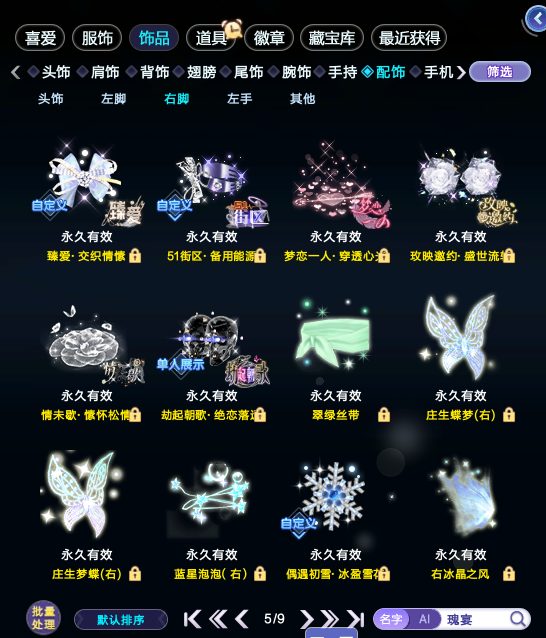Choose the 左脚 sub-category
This screenshot has height=638, width=546.
[x=114, y=98]
